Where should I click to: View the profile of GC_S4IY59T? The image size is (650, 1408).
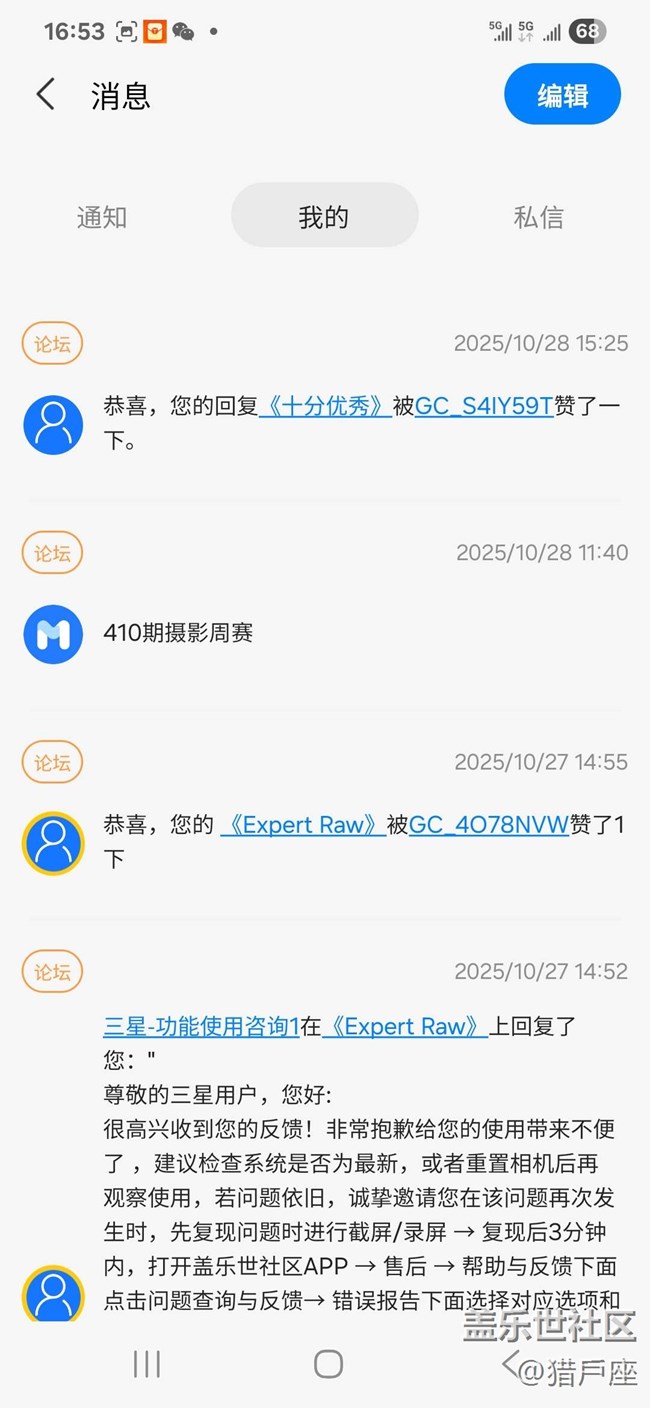click(x=484, y=406)
